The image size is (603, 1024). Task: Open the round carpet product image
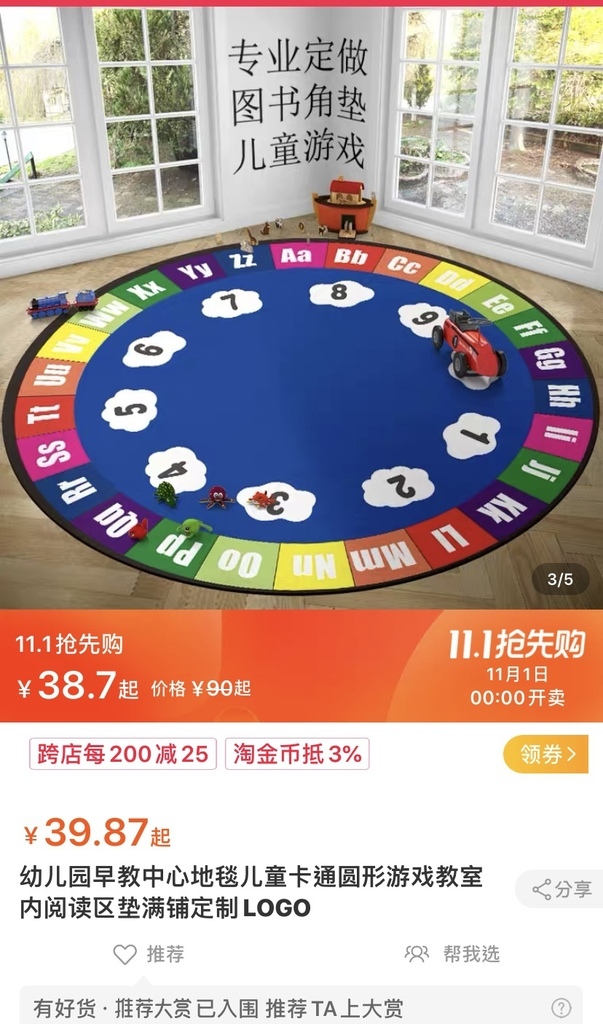pos(300,330)
